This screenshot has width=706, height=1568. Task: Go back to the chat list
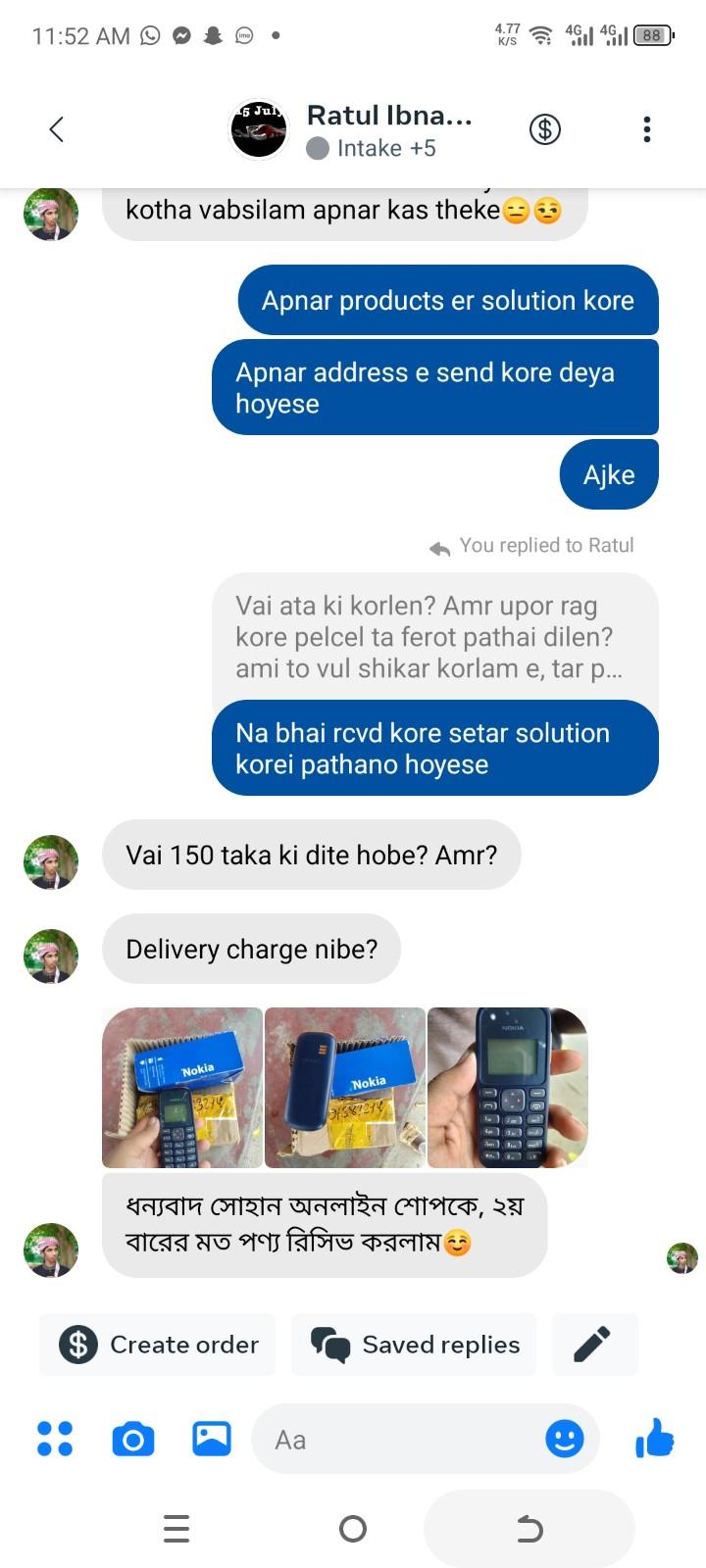point(56,129)
